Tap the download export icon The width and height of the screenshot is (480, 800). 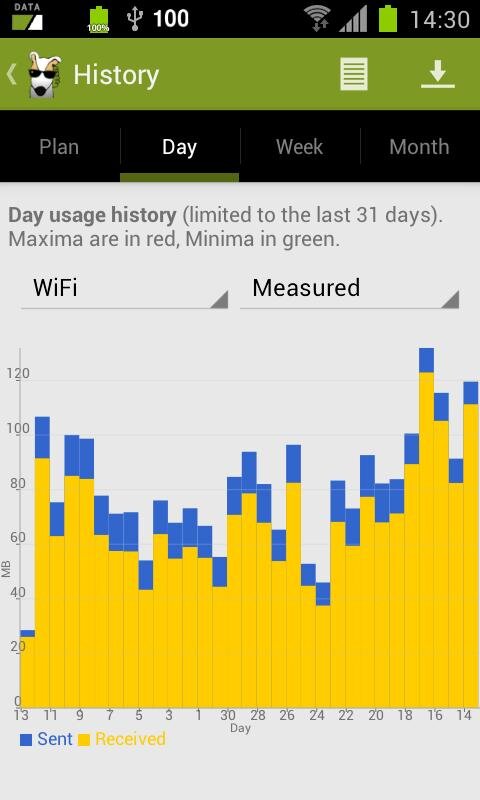click(438, 74)
